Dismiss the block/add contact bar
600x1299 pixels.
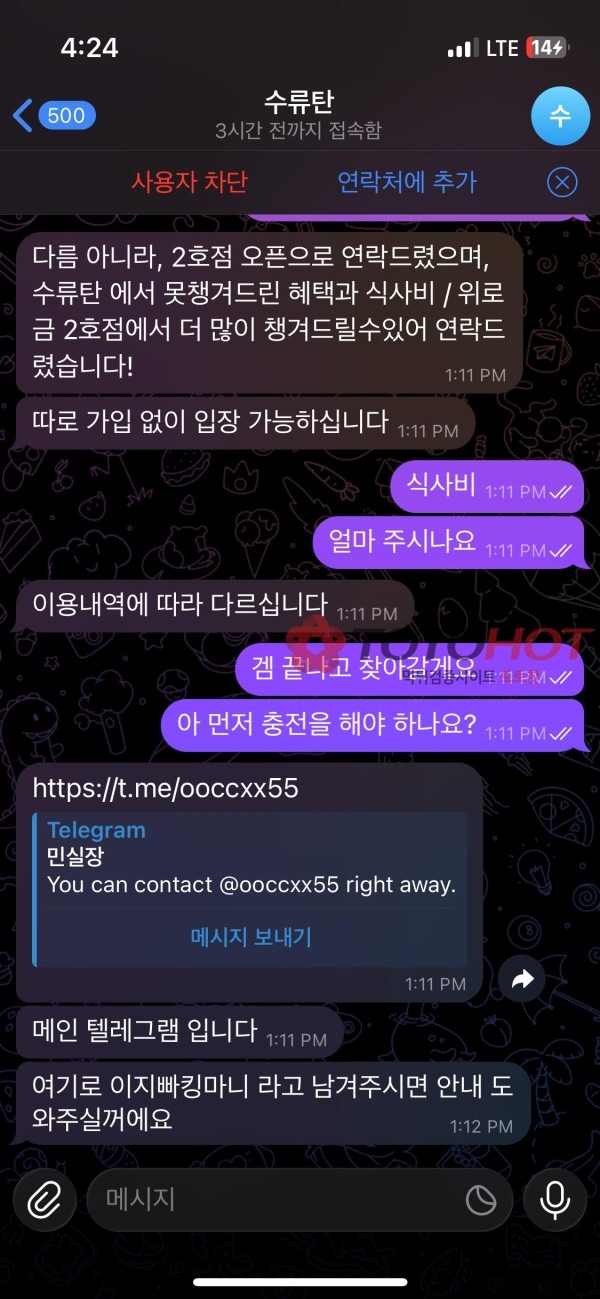[x=562, y=182]
